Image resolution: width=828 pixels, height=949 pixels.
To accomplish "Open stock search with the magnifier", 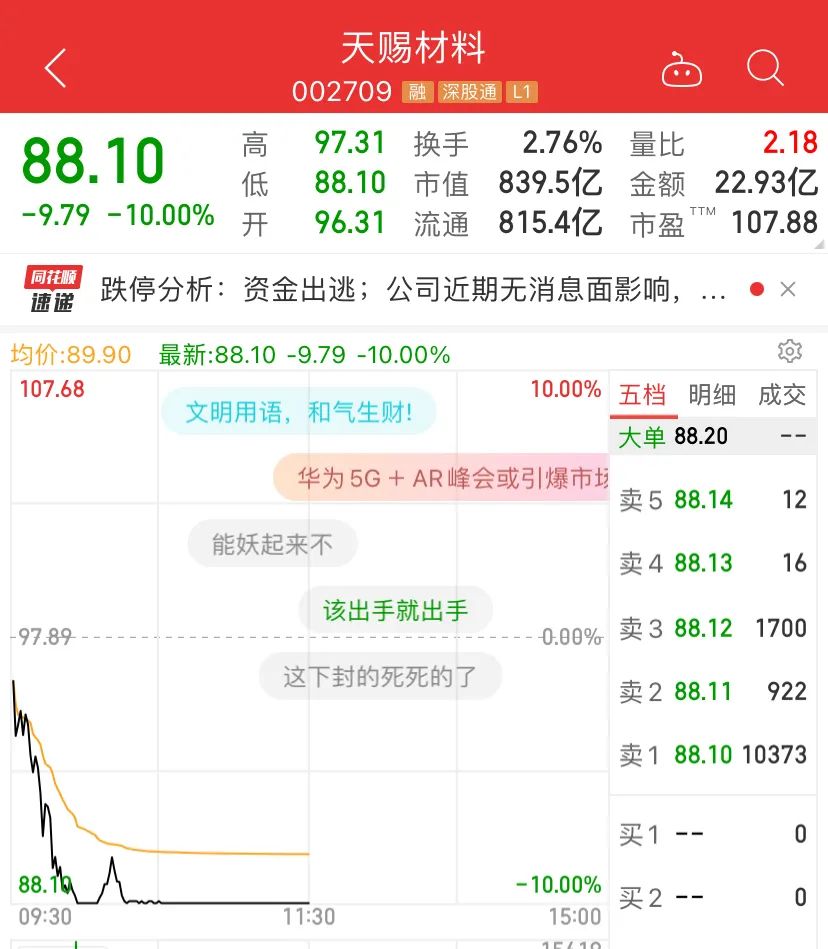I will tap(765, 69).
